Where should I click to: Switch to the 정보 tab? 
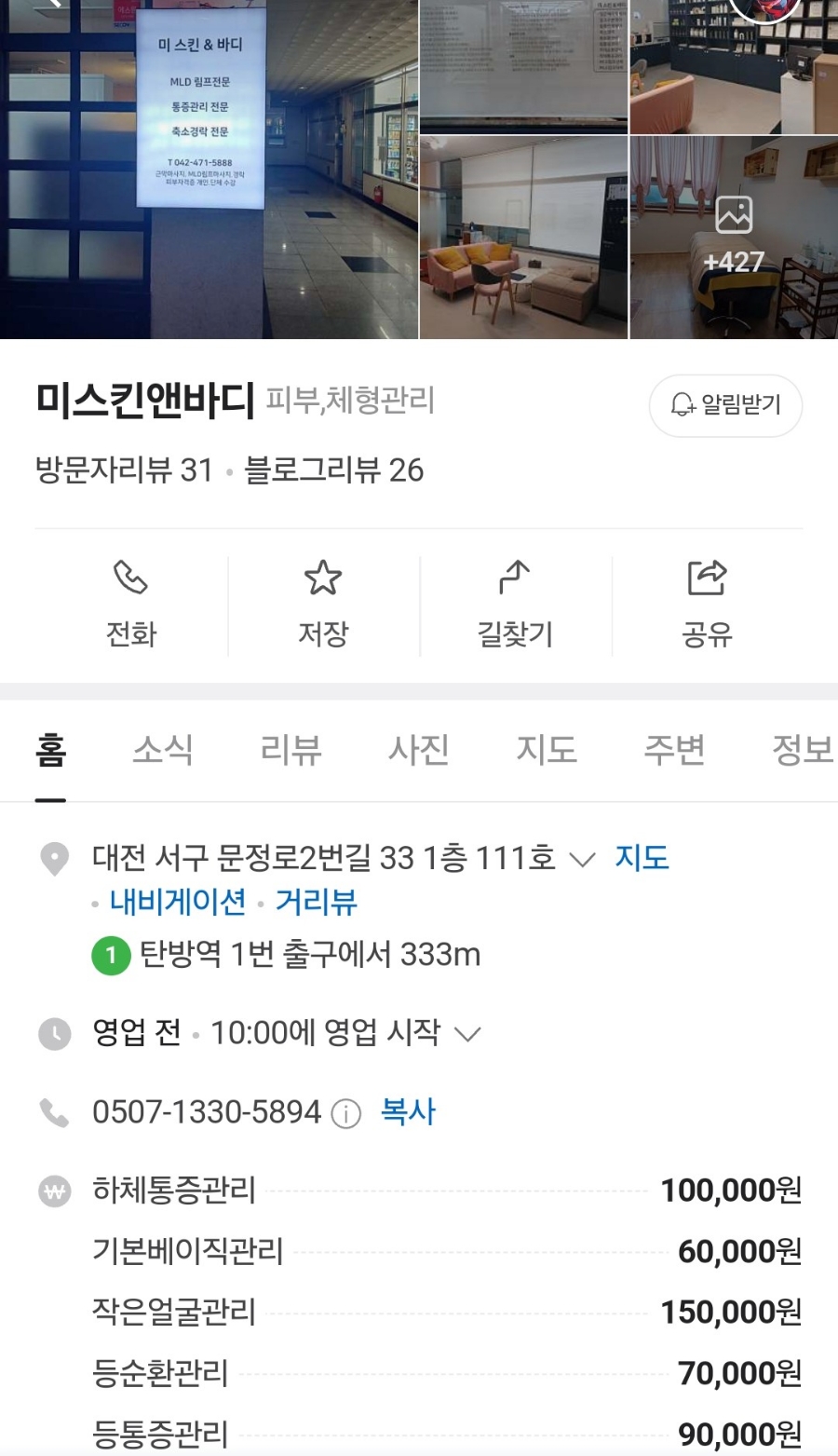[801, 750]
